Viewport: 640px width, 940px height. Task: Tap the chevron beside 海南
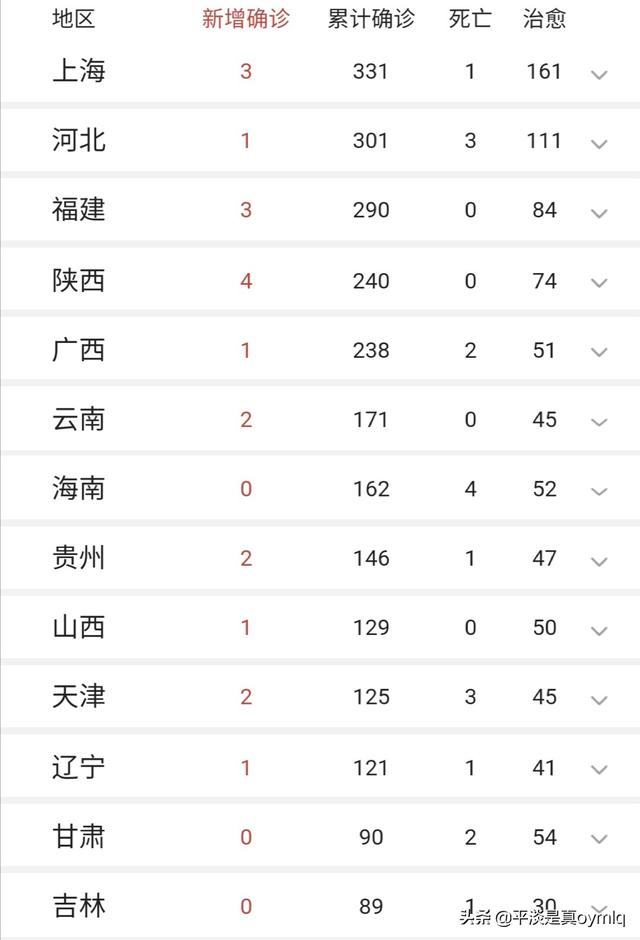(599, 491)
